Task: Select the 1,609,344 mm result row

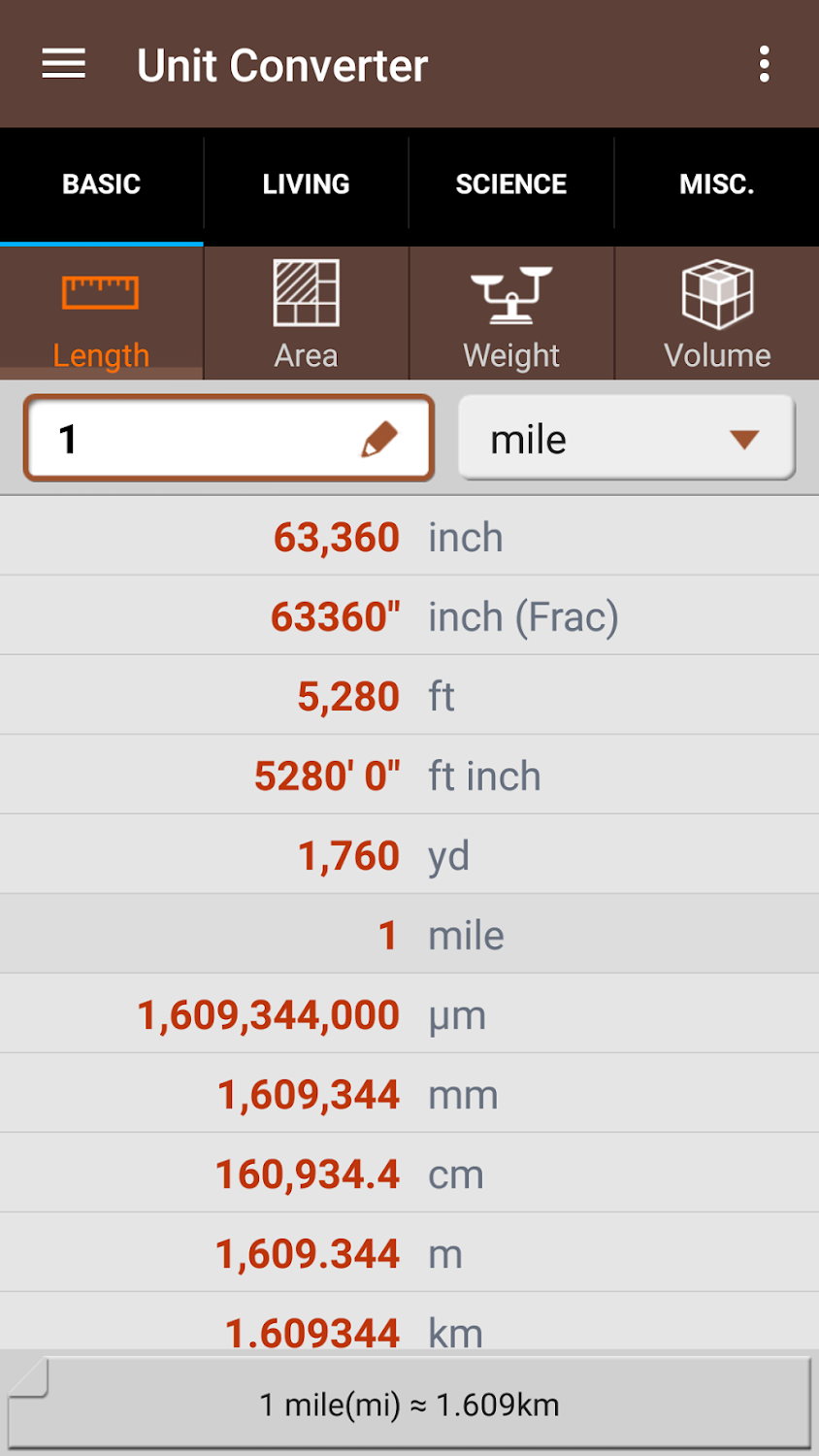Action: pyautogui.click(x=409, y=1094)
